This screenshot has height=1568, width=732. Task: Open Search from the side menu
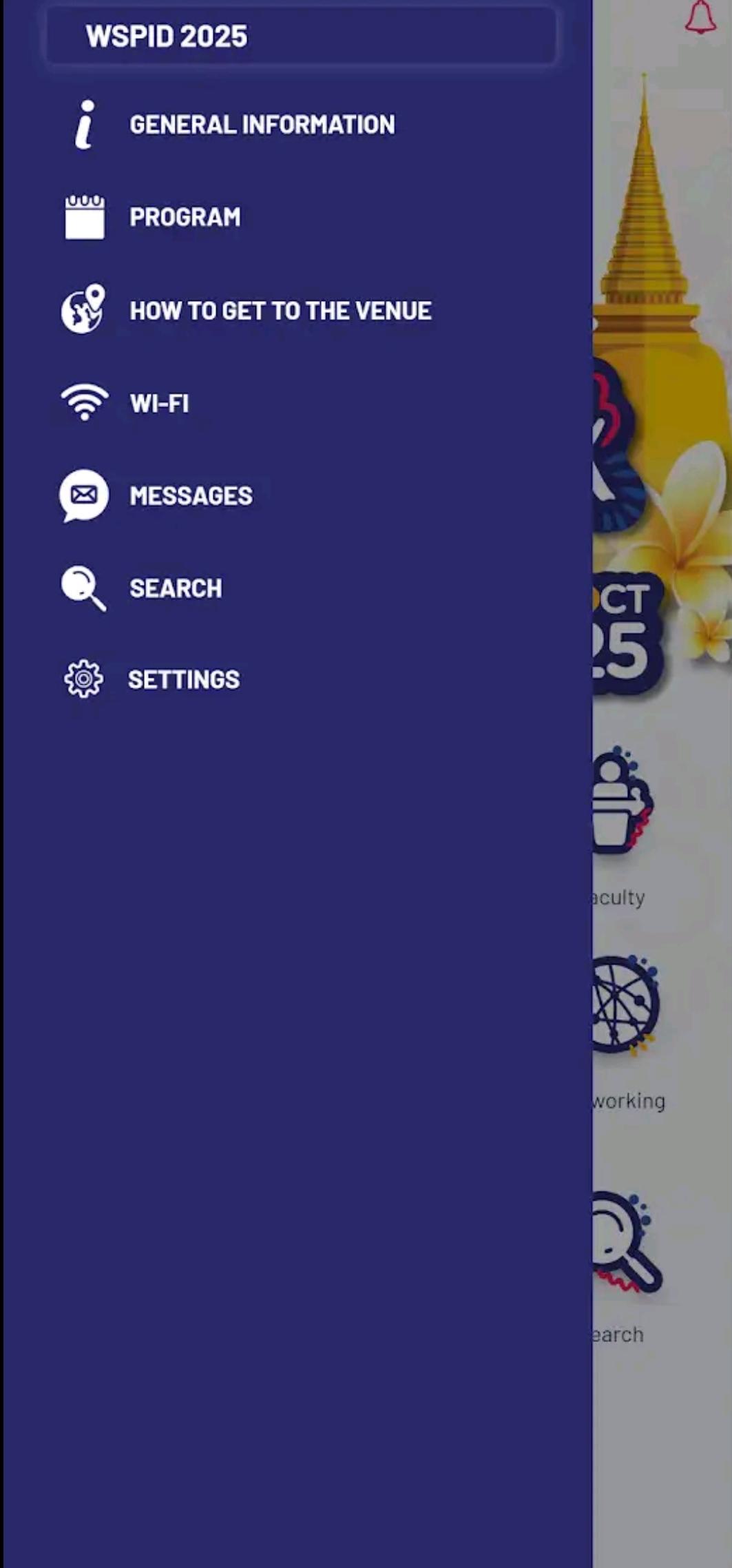pyautogui.click(x=176, y=588)
